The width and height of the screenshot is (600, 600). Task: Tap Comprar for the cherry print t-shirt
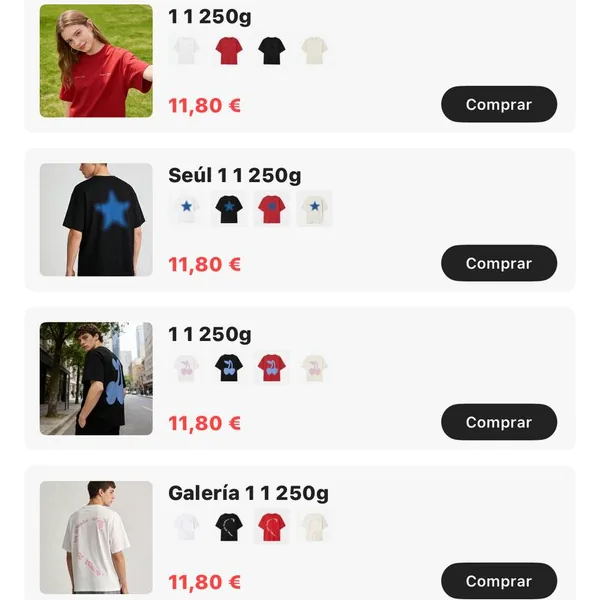(x=498, y=422)
